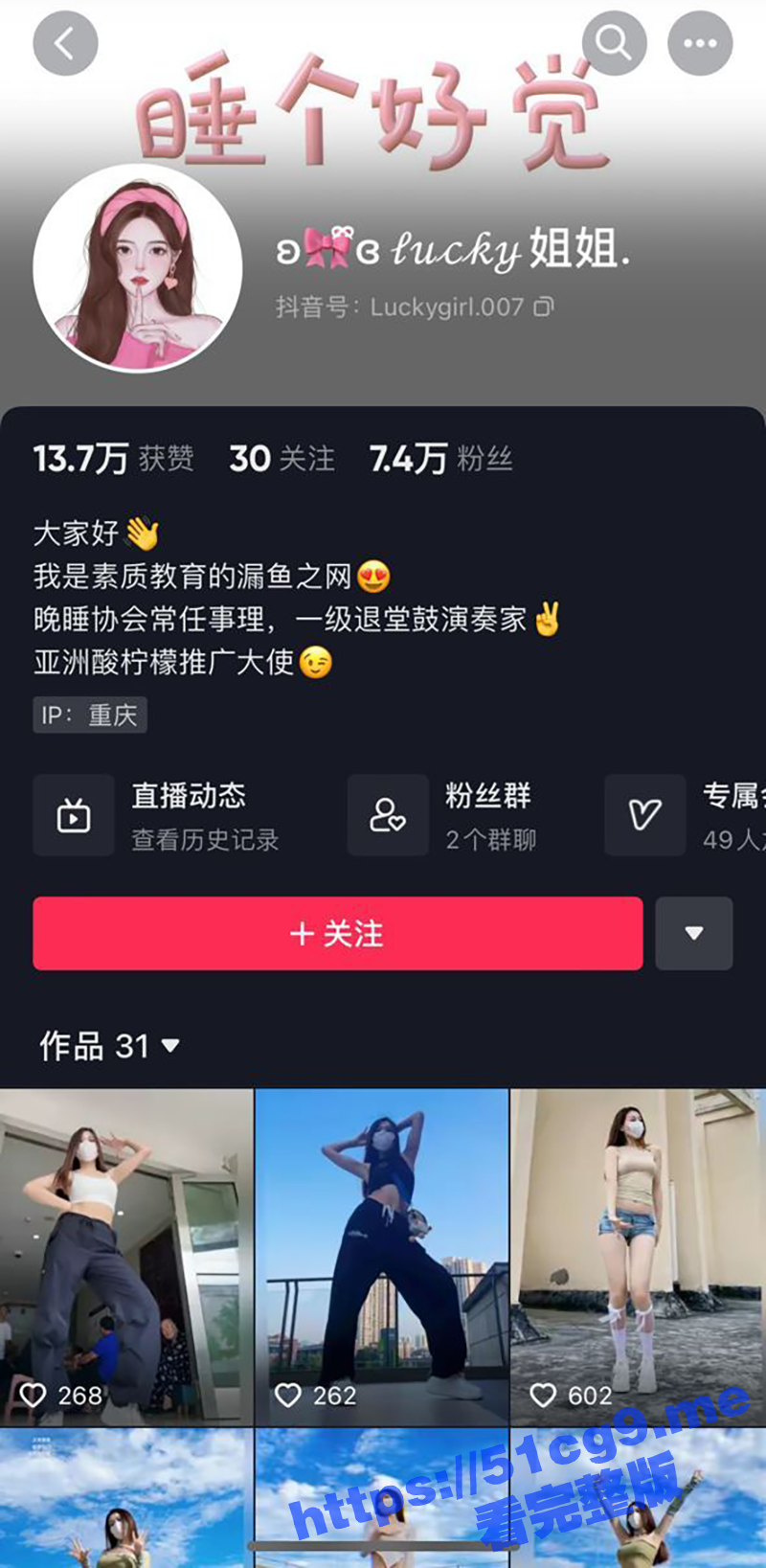
Task: View the 关注 following count entry
Action: (282, 459)
